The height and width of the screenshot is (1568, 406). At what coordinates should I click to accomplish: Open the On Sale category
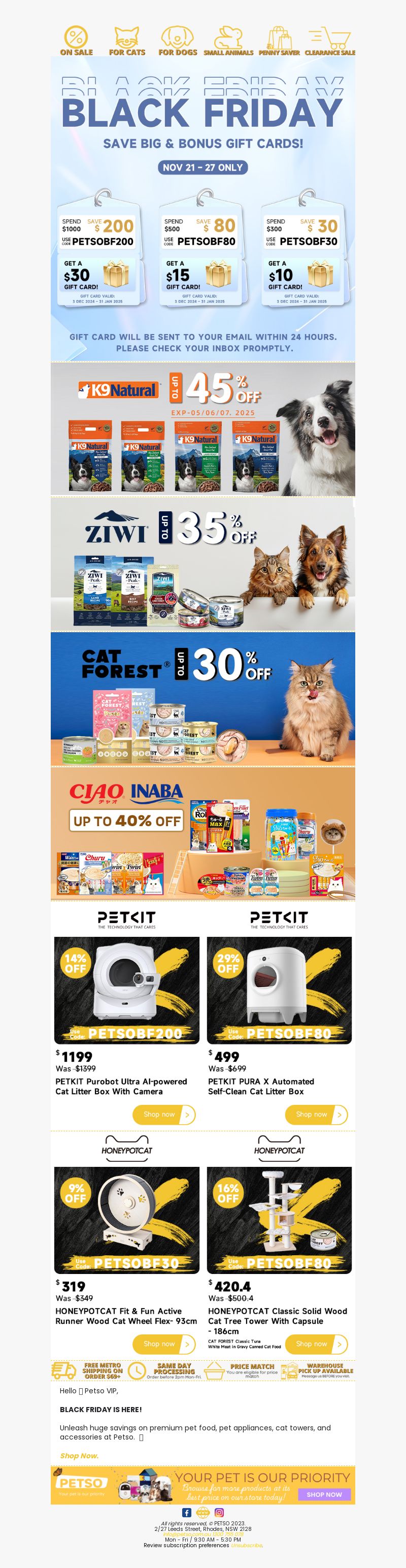click(x=76, y=42)
